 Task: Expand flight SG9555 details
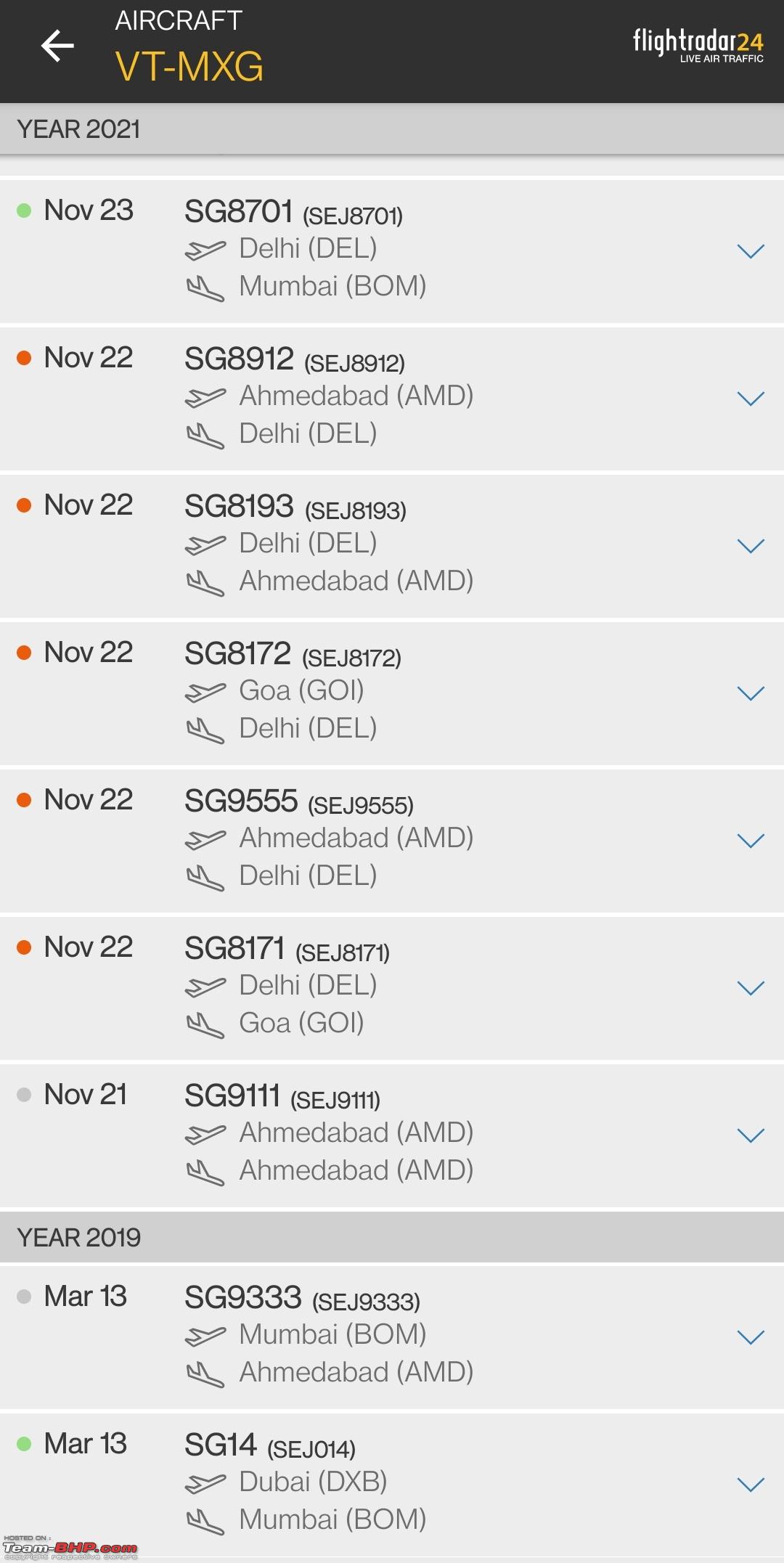pos(751,841)
